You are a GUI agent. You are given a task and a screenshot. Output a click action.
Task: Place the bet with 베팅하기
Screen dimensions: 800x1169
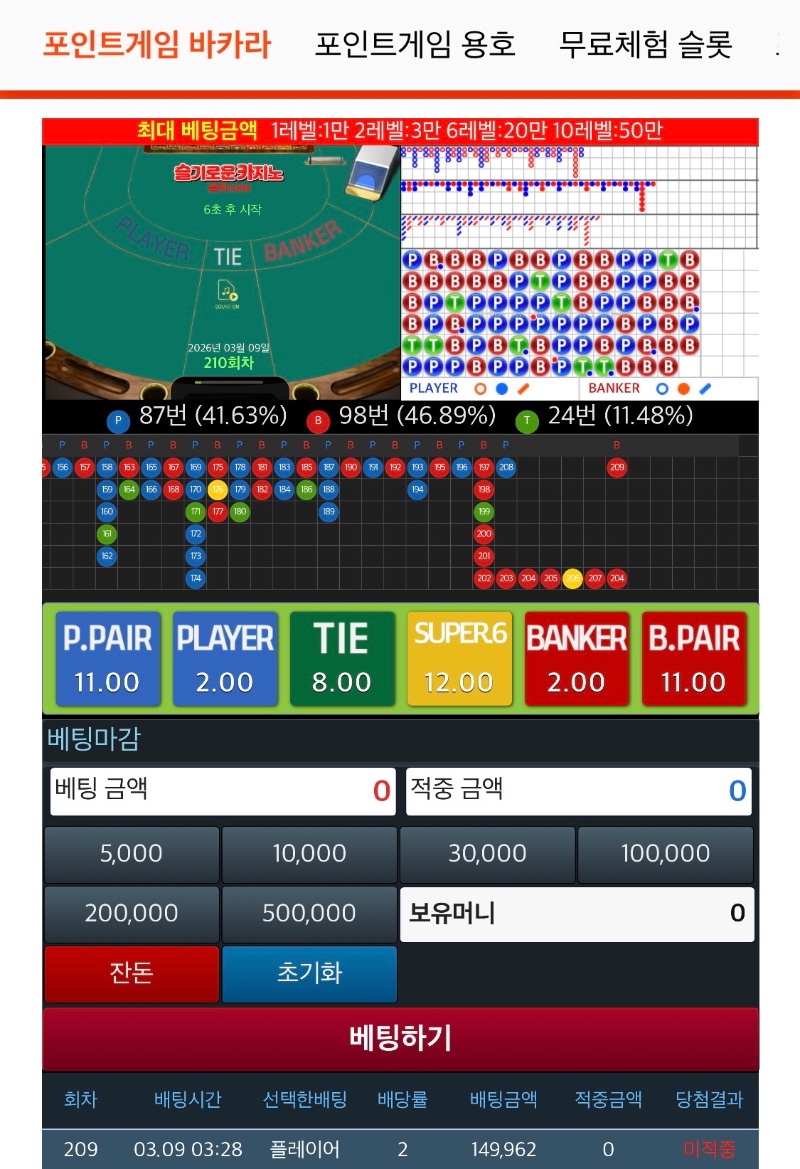point(400,1038)
